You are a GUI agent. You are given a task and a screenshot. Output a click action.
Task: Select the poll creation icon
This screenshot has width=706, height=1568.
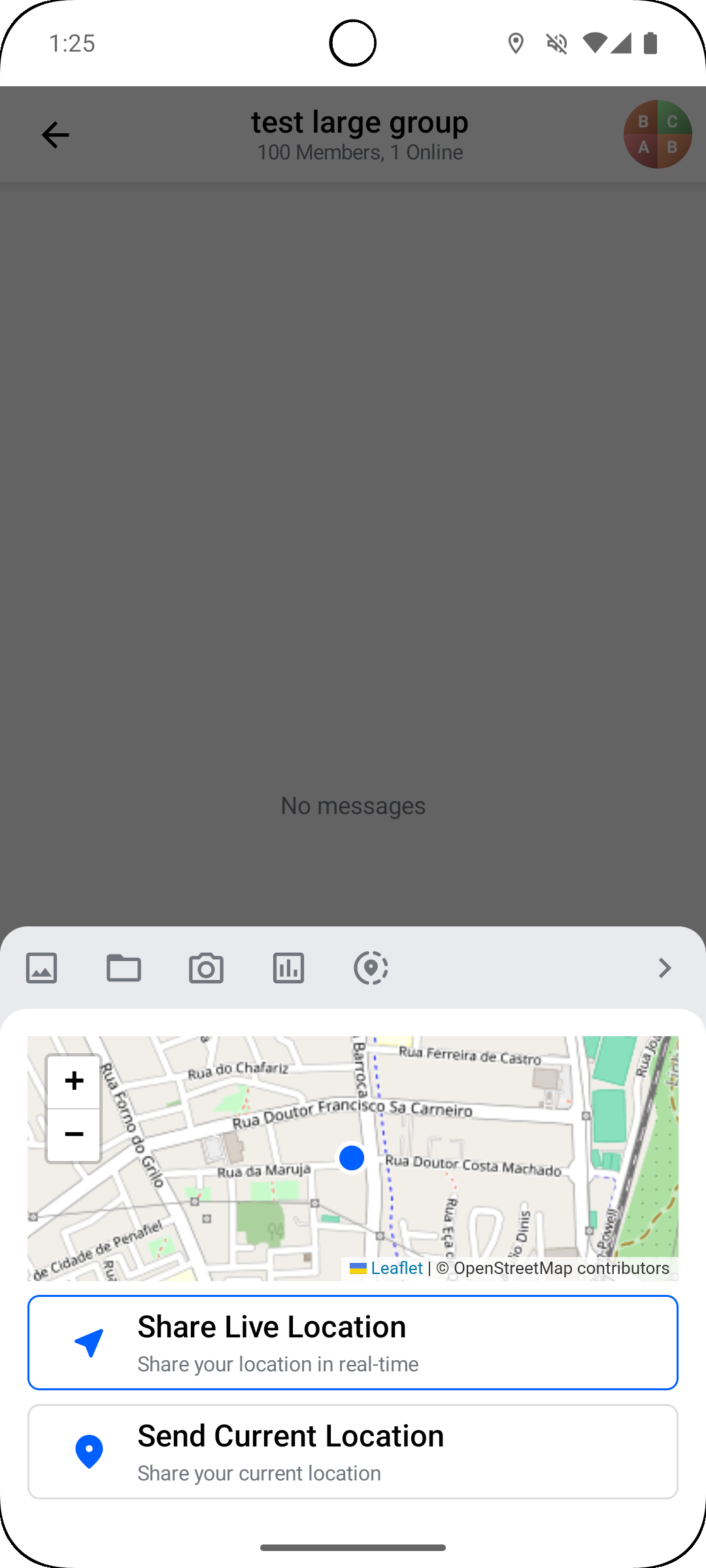coord(288,968)
